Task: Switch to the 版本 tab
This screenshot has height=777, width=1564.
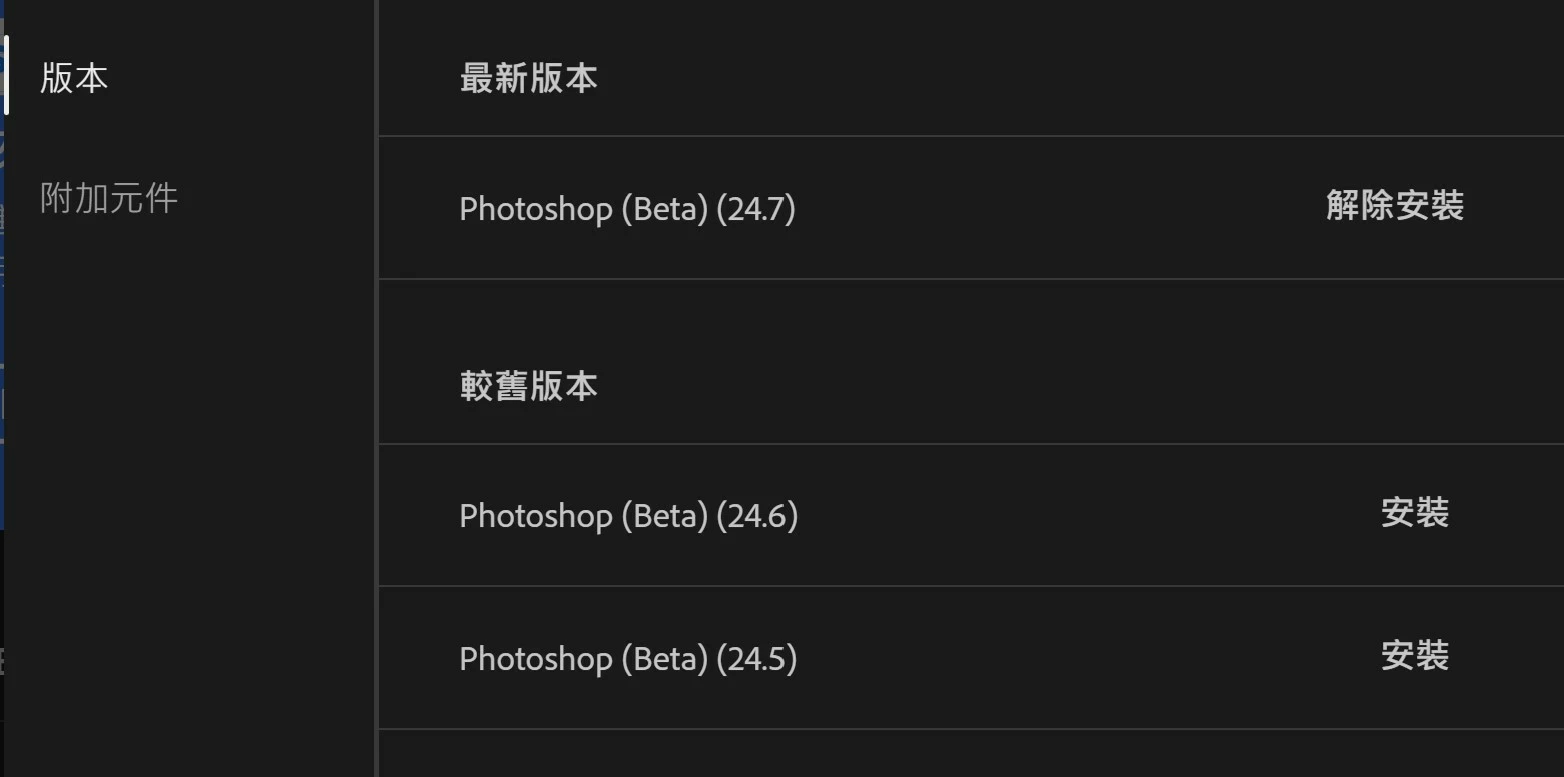Action: point(74,78)
